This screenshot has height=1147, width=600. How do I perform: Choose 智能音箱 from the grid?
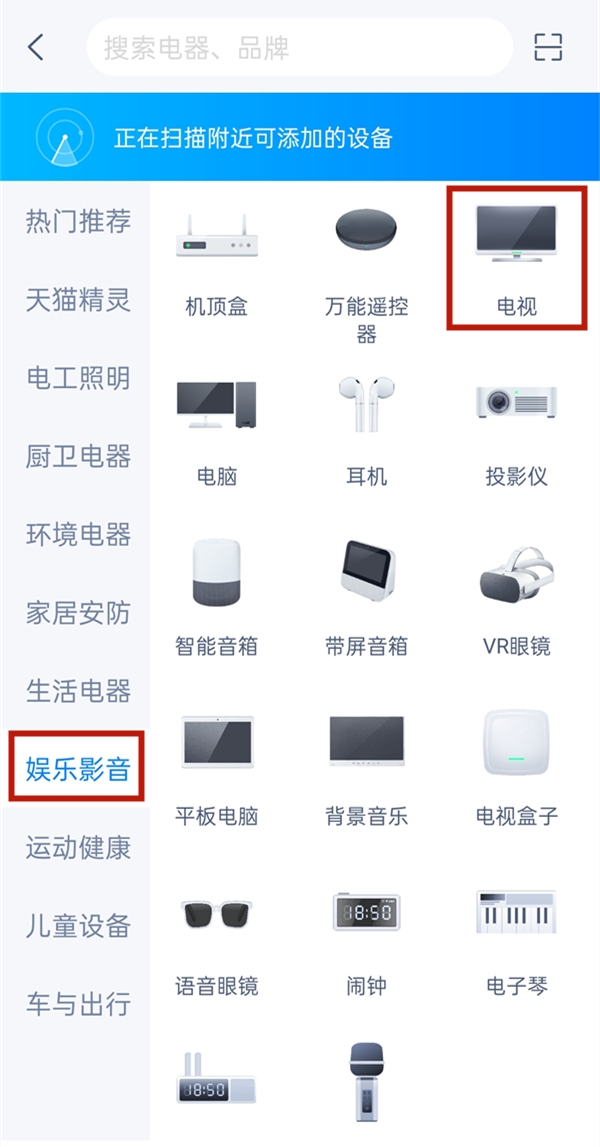(217, 597)
